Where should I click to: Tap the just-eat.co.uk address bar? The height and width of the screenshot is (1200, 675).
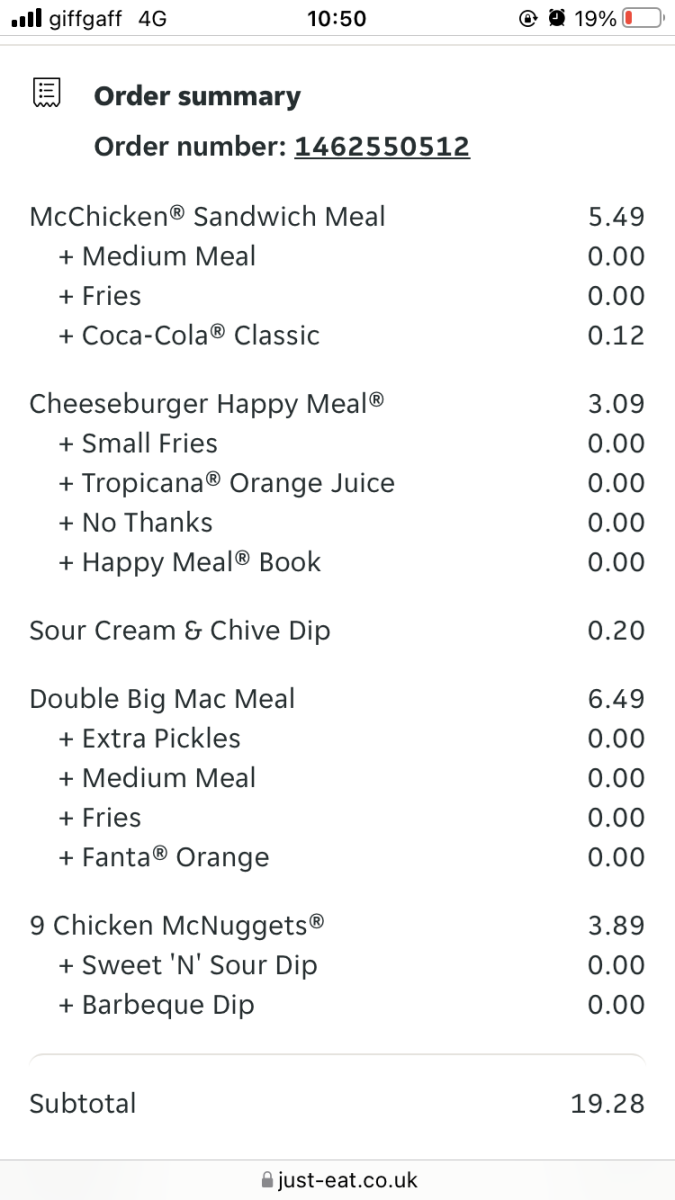pyautogui.click(x=338, y=1180)
